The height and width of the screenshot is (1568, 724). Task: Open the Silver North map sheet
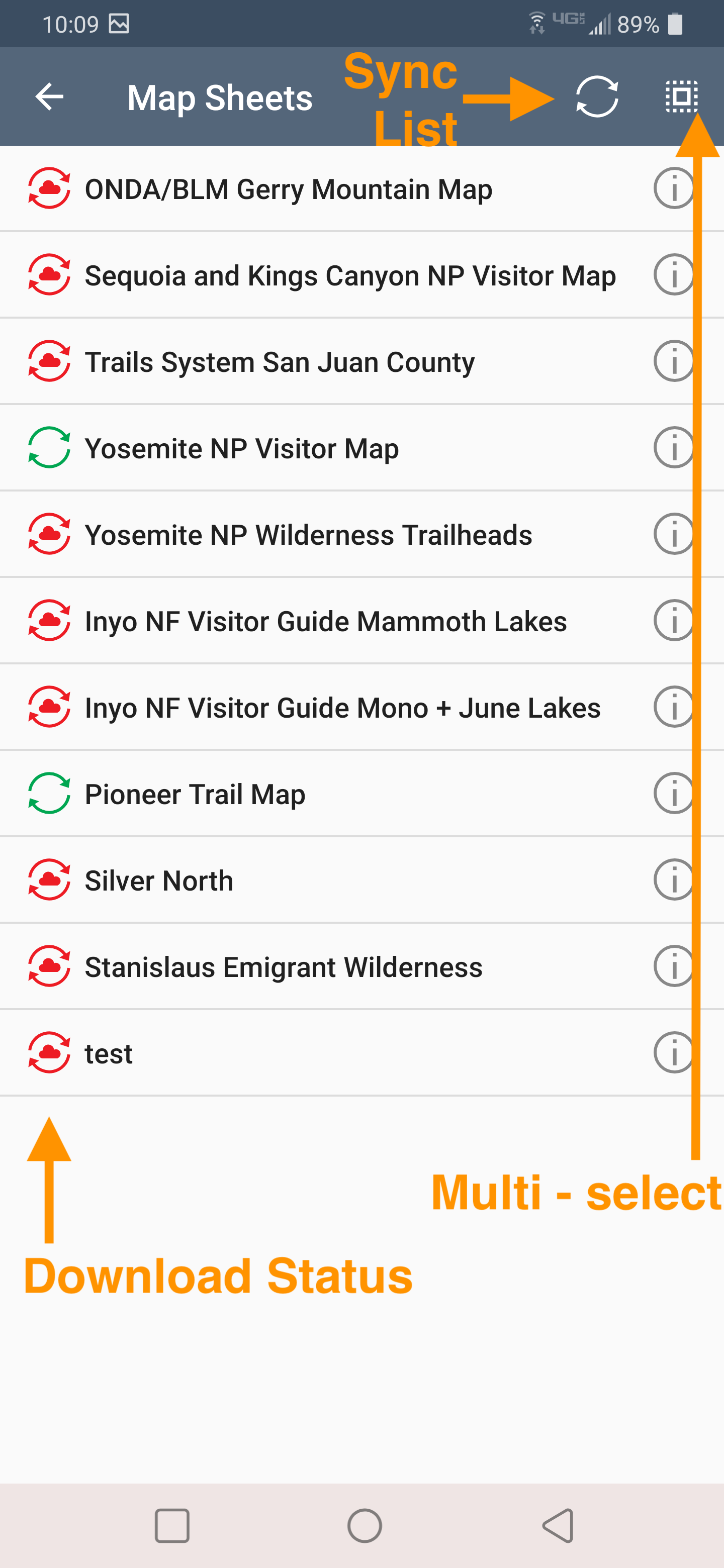(305, 880)
